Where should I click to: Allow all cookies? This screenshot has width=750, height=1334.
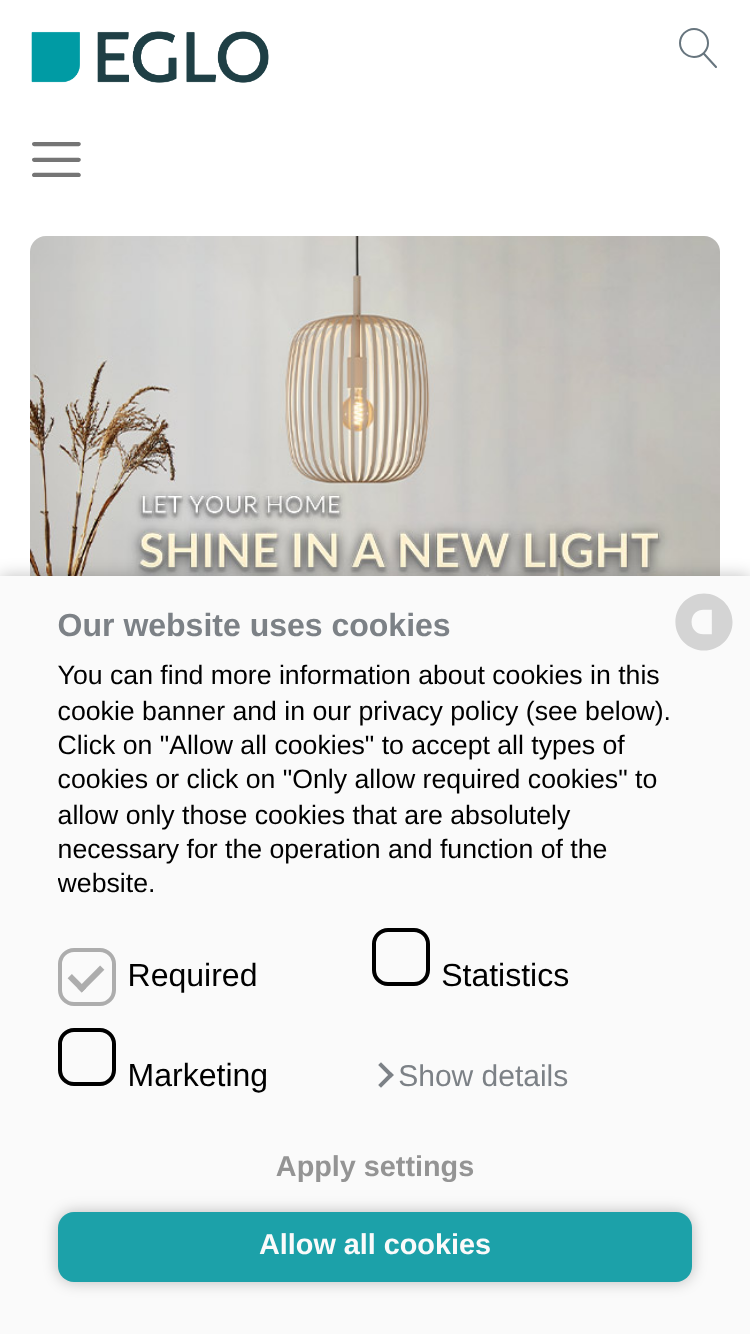[x=375, y=1246]
